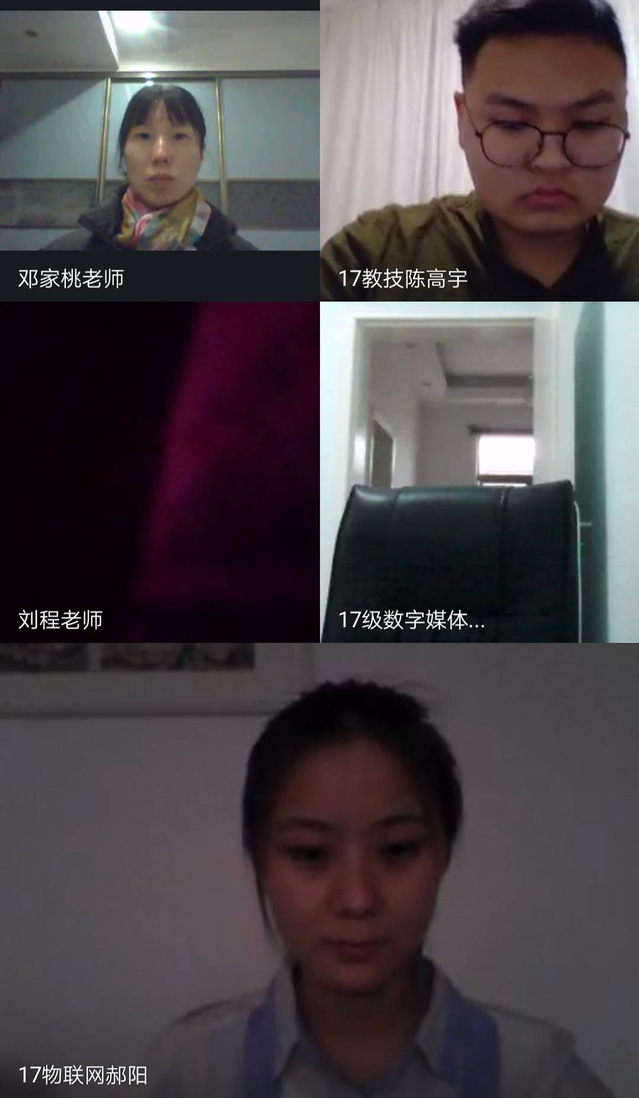This screenshot has width=639, height=1098.
Task: View 17物联网郝阳's video tile
Action: point(320,870)
